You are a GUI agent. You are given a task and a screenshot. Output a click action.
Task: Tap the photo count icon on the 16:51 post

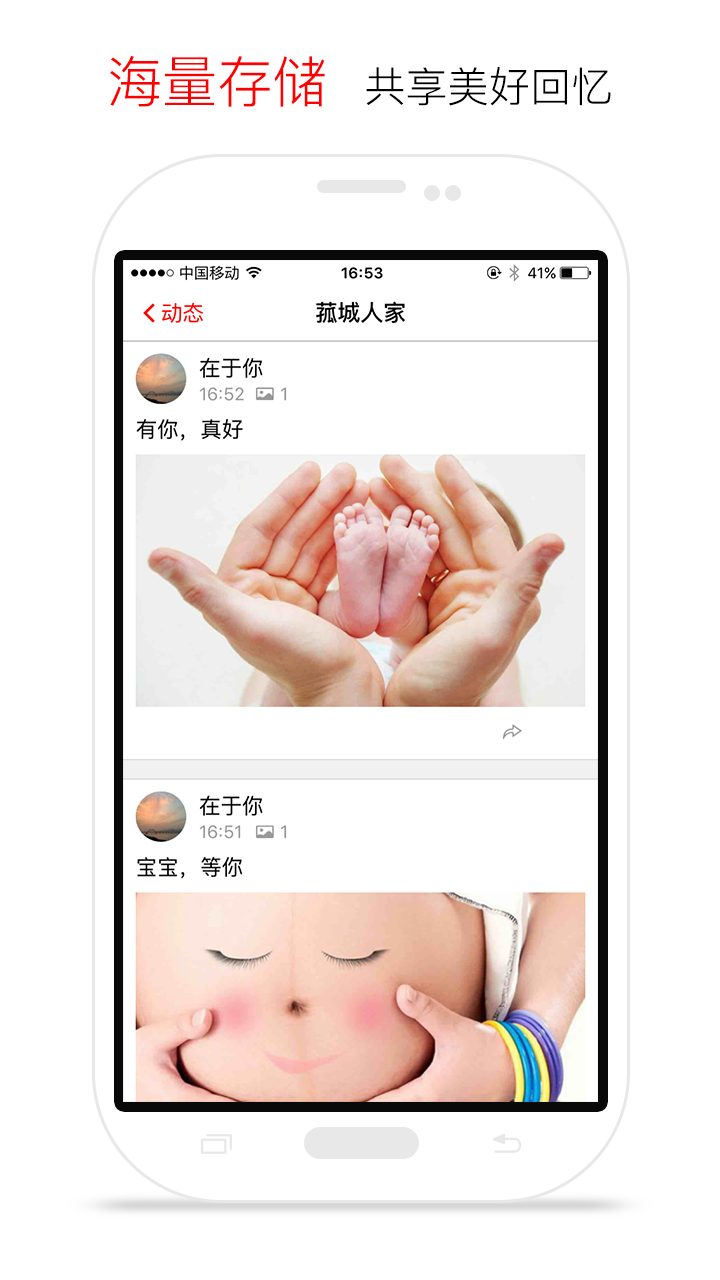(x=264, y=831)
